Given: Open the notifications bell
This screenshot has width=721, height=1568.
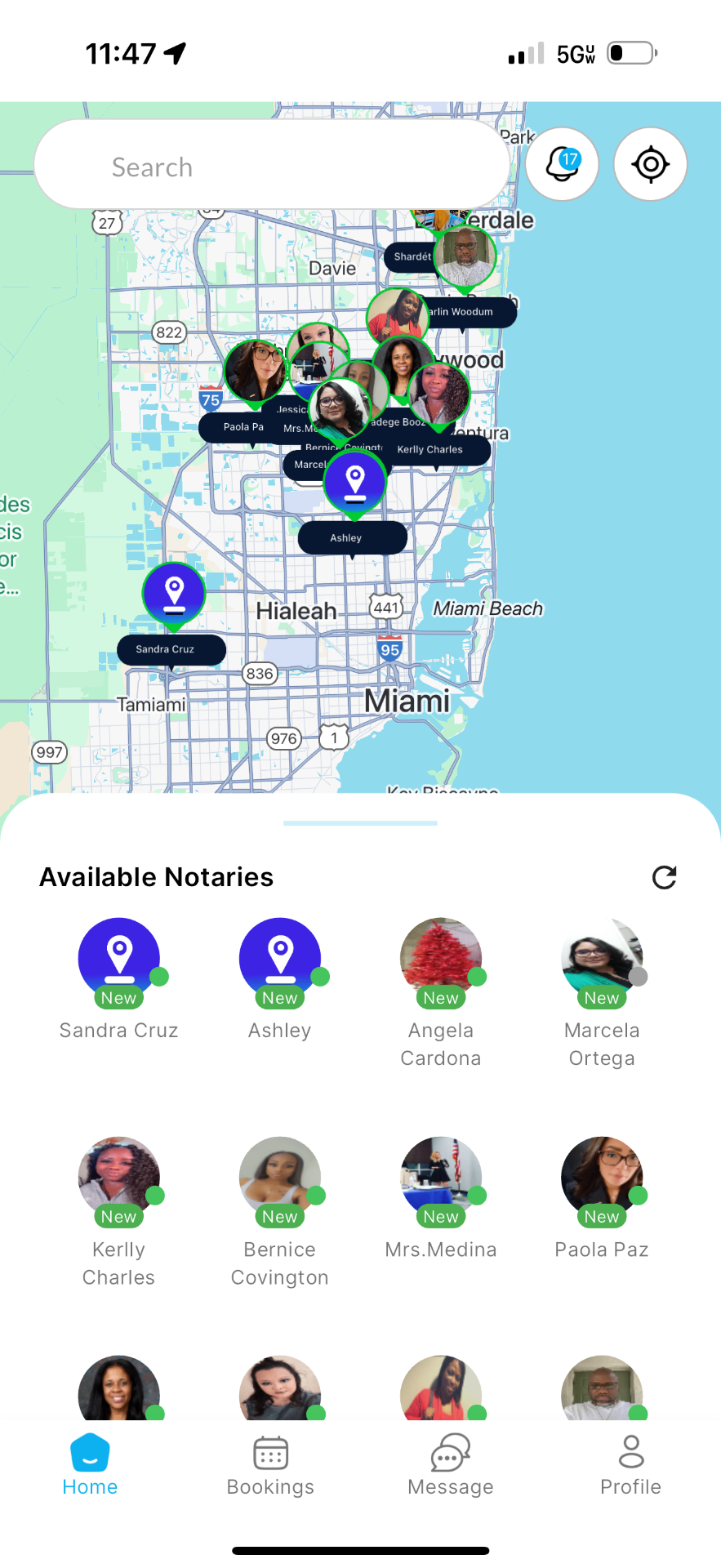Looking at the screenshot, I should [562, 164].
